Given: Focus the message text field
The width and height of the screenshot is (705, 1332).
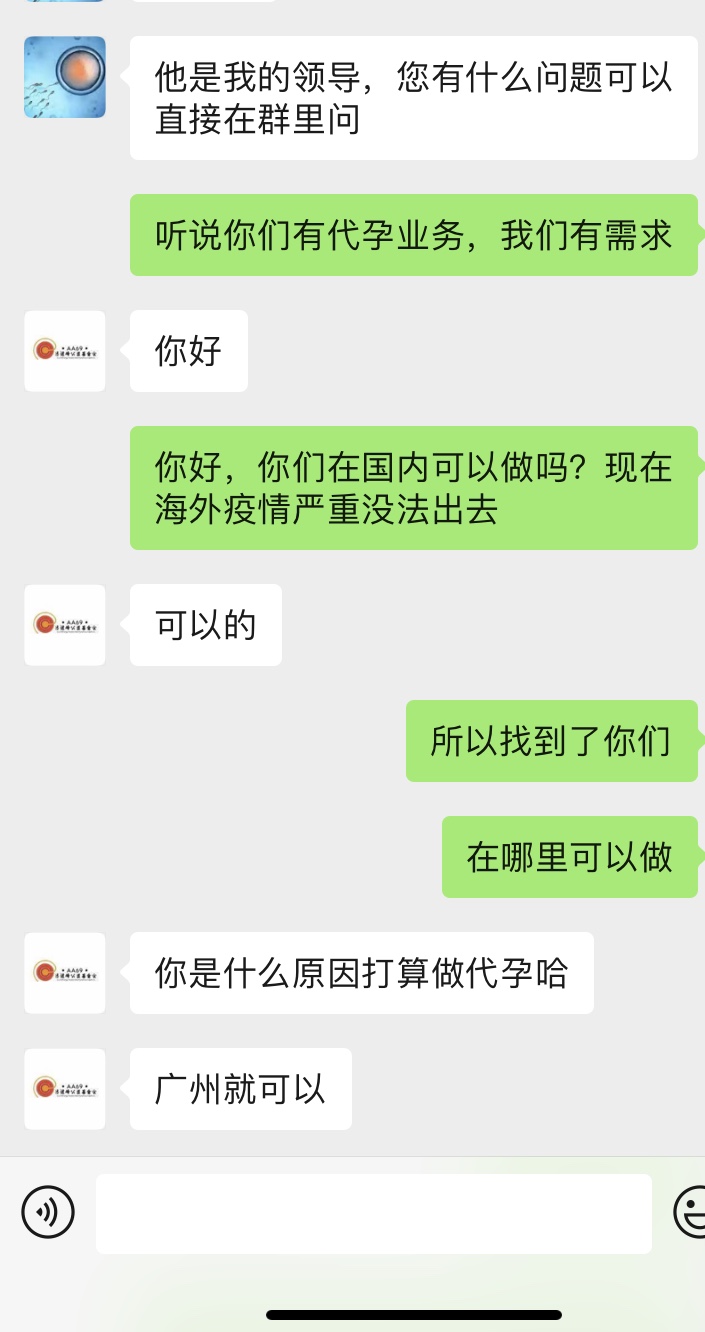Looking at the screenshot, I should pyautogui.click(x=373, y=1213).
